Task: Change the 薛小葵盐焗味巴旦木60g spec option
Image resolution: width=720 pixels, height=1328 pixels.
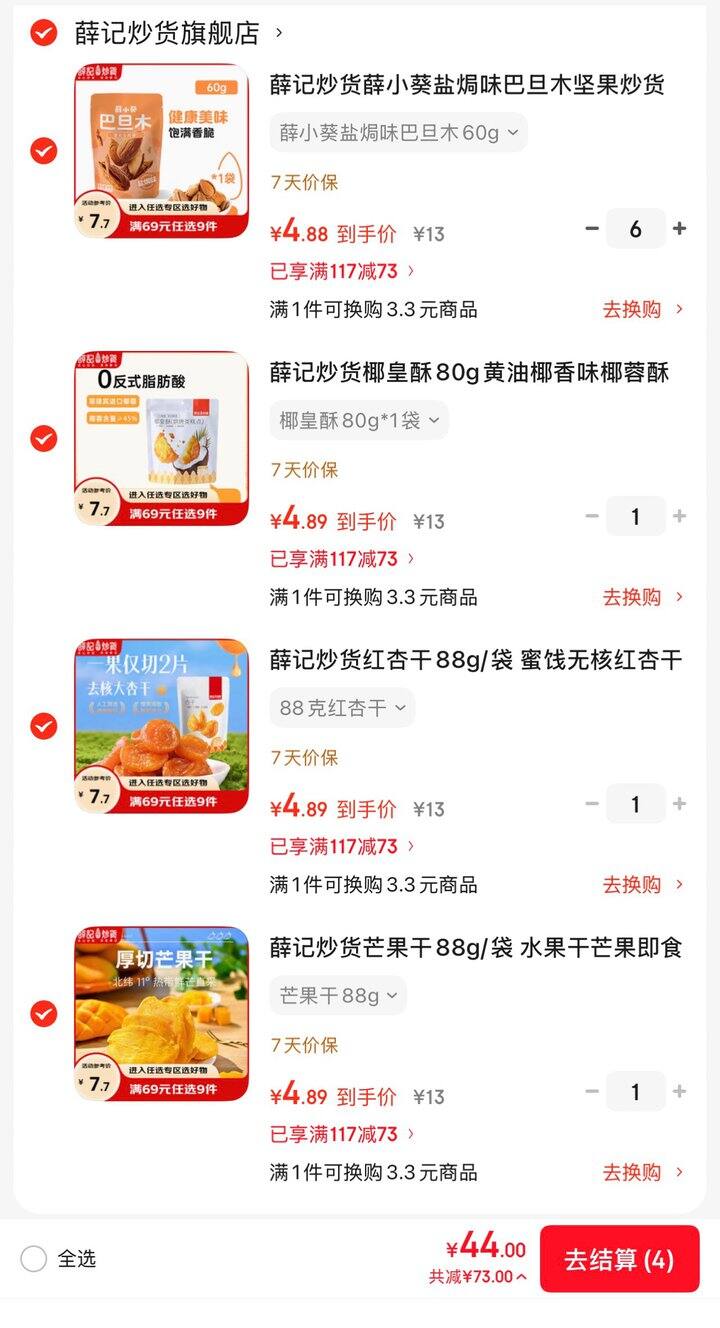Action: [398, 132]
